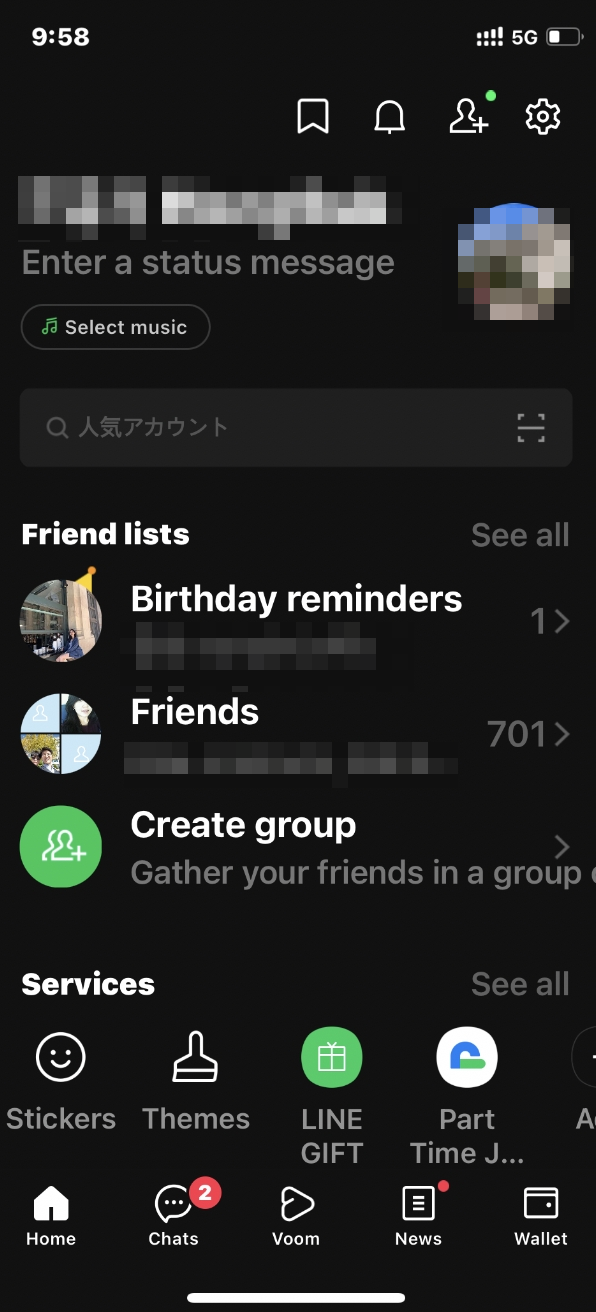Open the Friends list
The height and width of the screenshot is (1312, 596).
[x=296, y=734]
